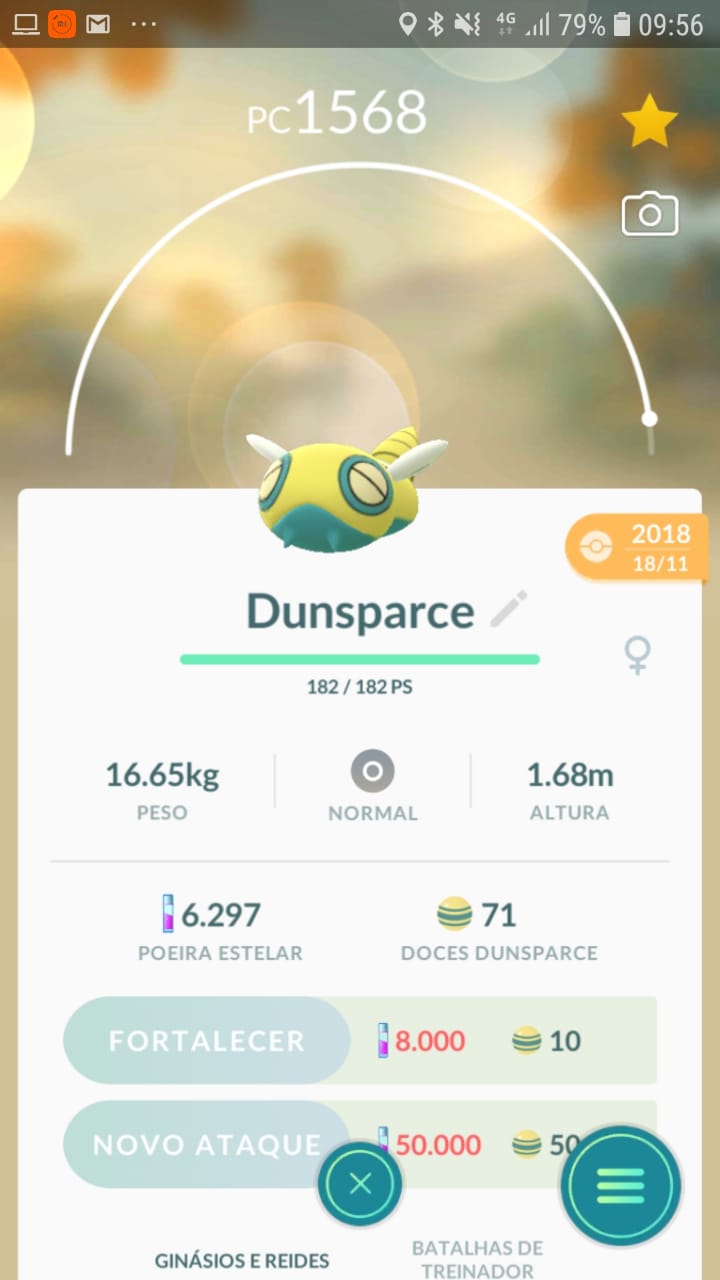Screen dimensions: 720x1280
Task: Open the AR camera icon
Action: coord(649,214)
